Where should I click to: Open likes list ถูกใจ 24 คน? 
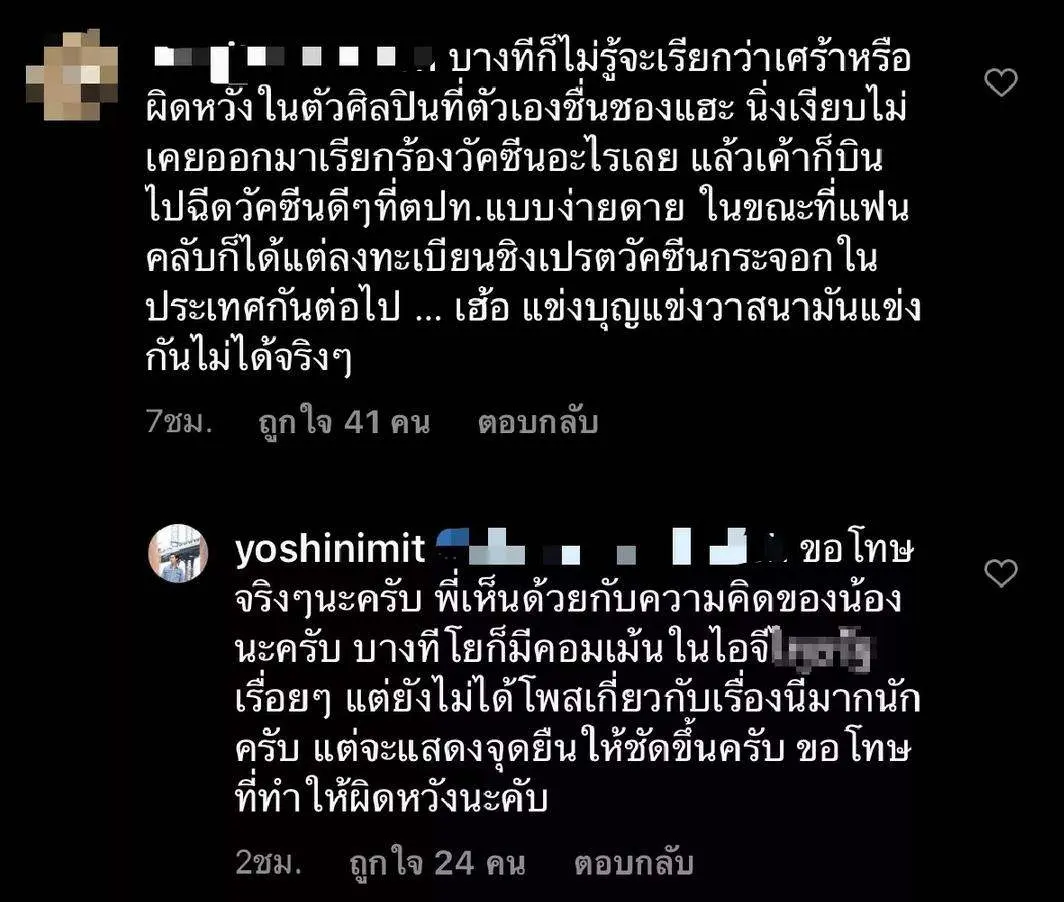[x=437, y=862]
